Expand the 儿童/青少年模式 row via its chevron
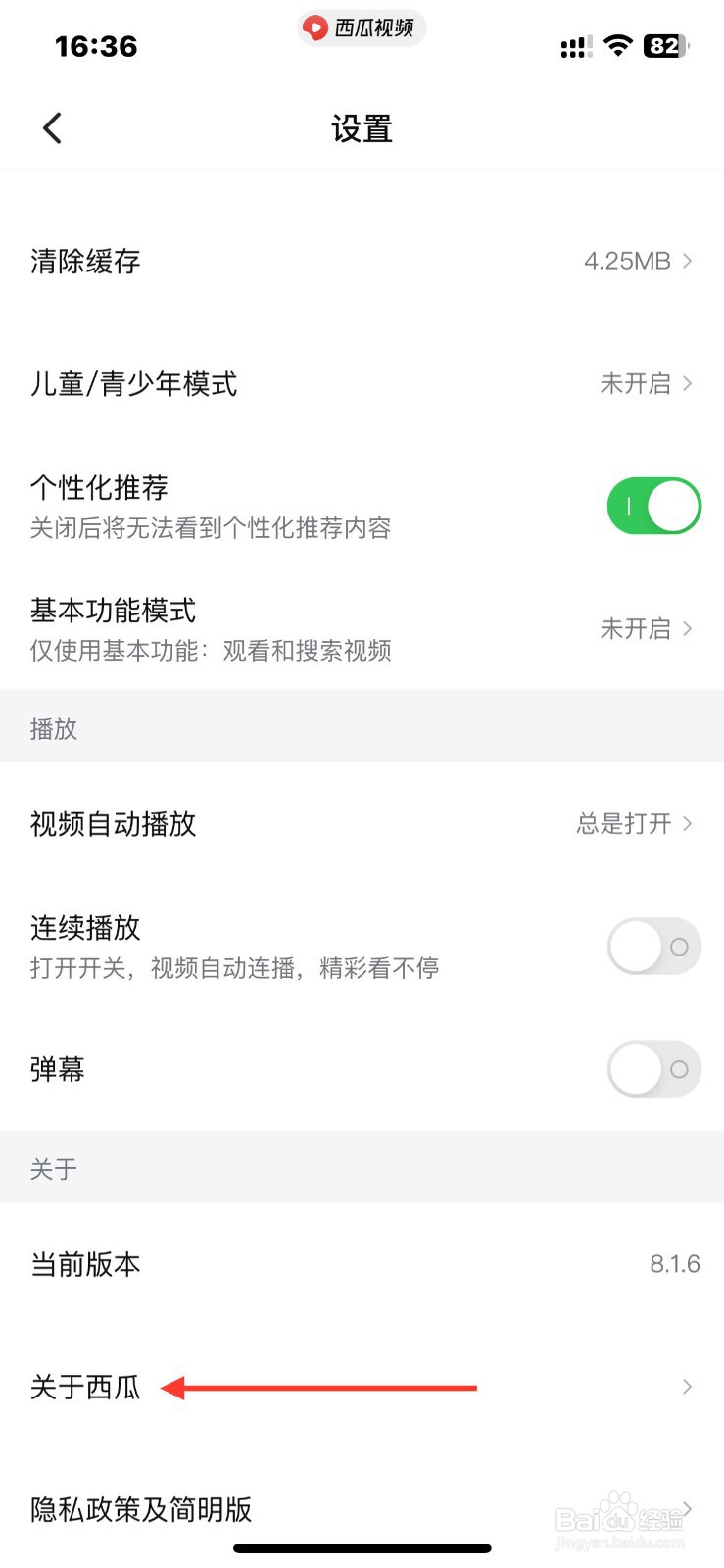 687,383
